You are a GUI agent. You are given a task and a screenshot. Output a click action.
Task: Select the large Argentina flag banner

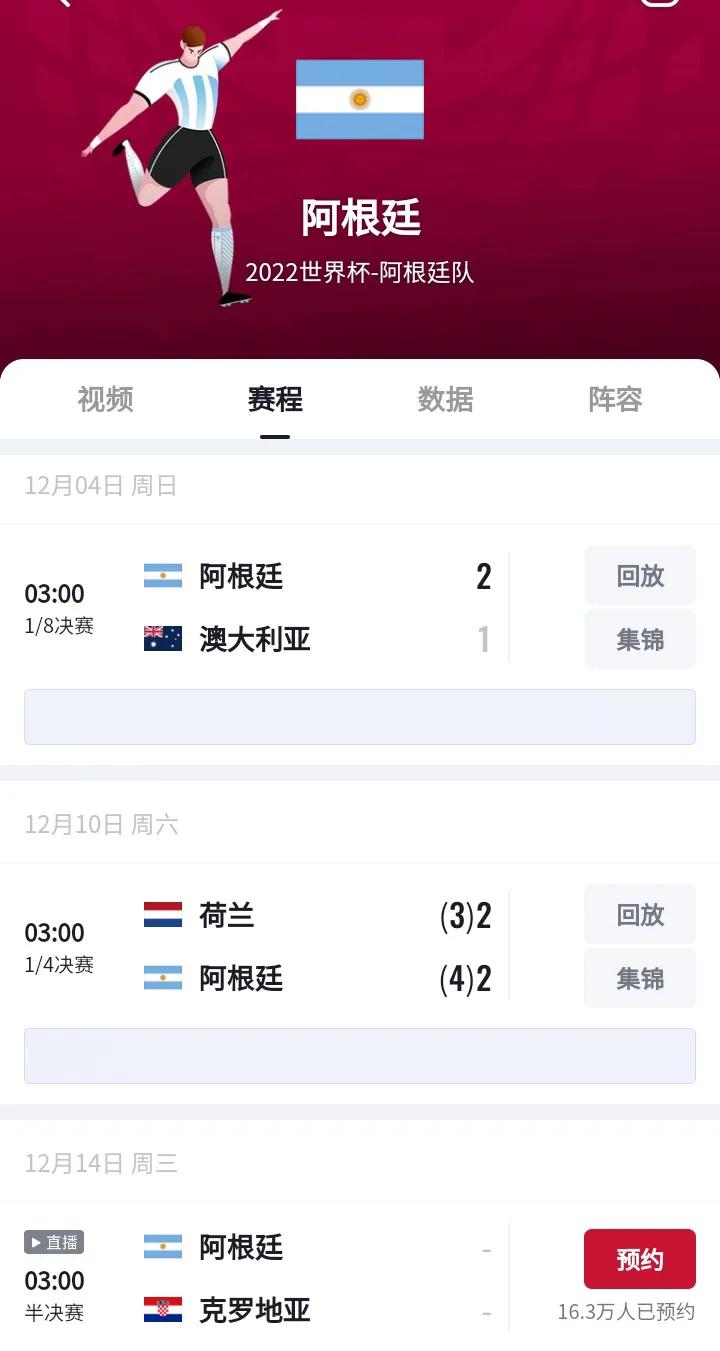pyautogui.click(x=360, y=100)
